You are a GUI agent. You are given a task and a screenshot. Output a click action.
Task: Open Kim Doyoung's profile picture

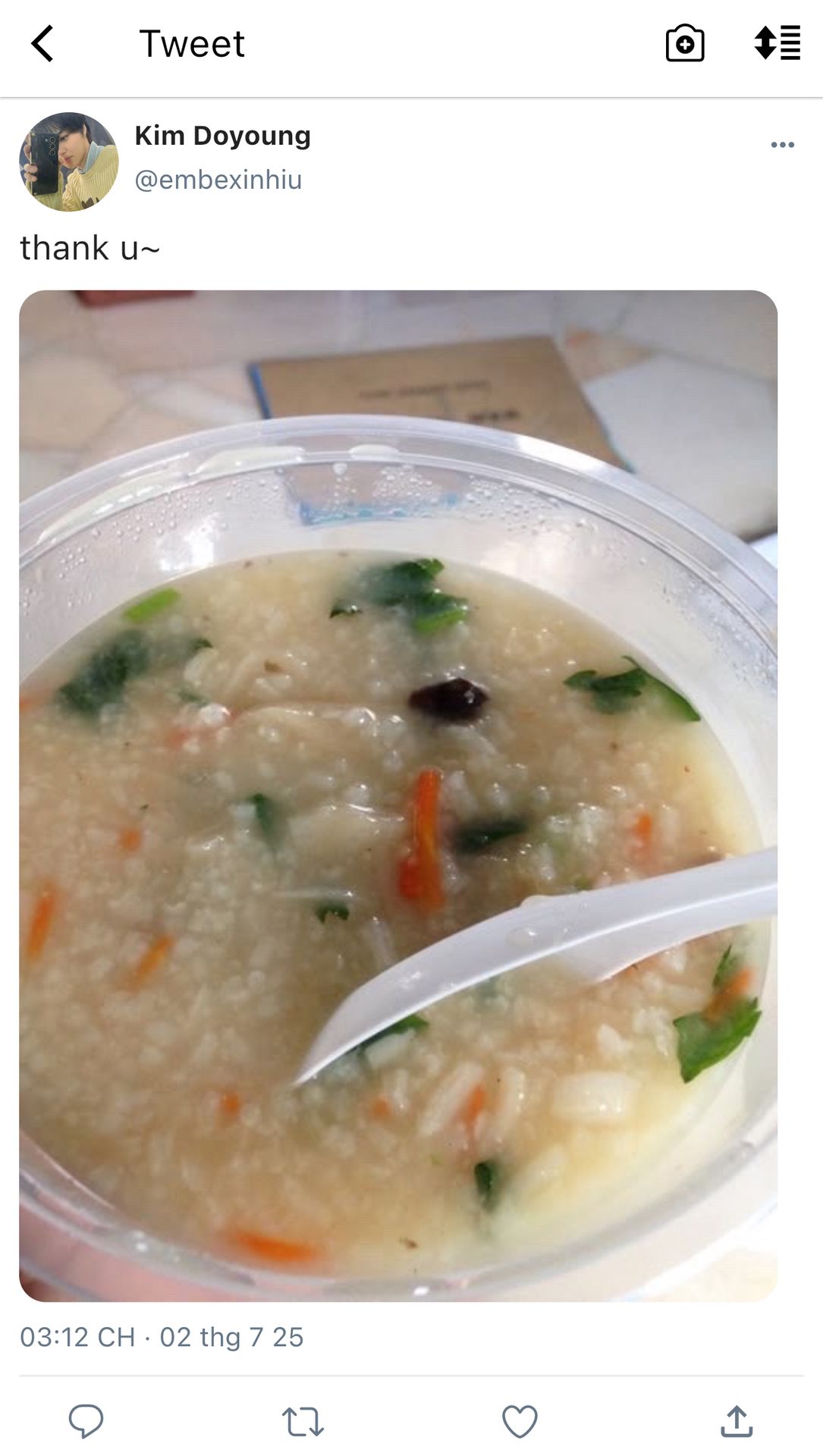68,162
